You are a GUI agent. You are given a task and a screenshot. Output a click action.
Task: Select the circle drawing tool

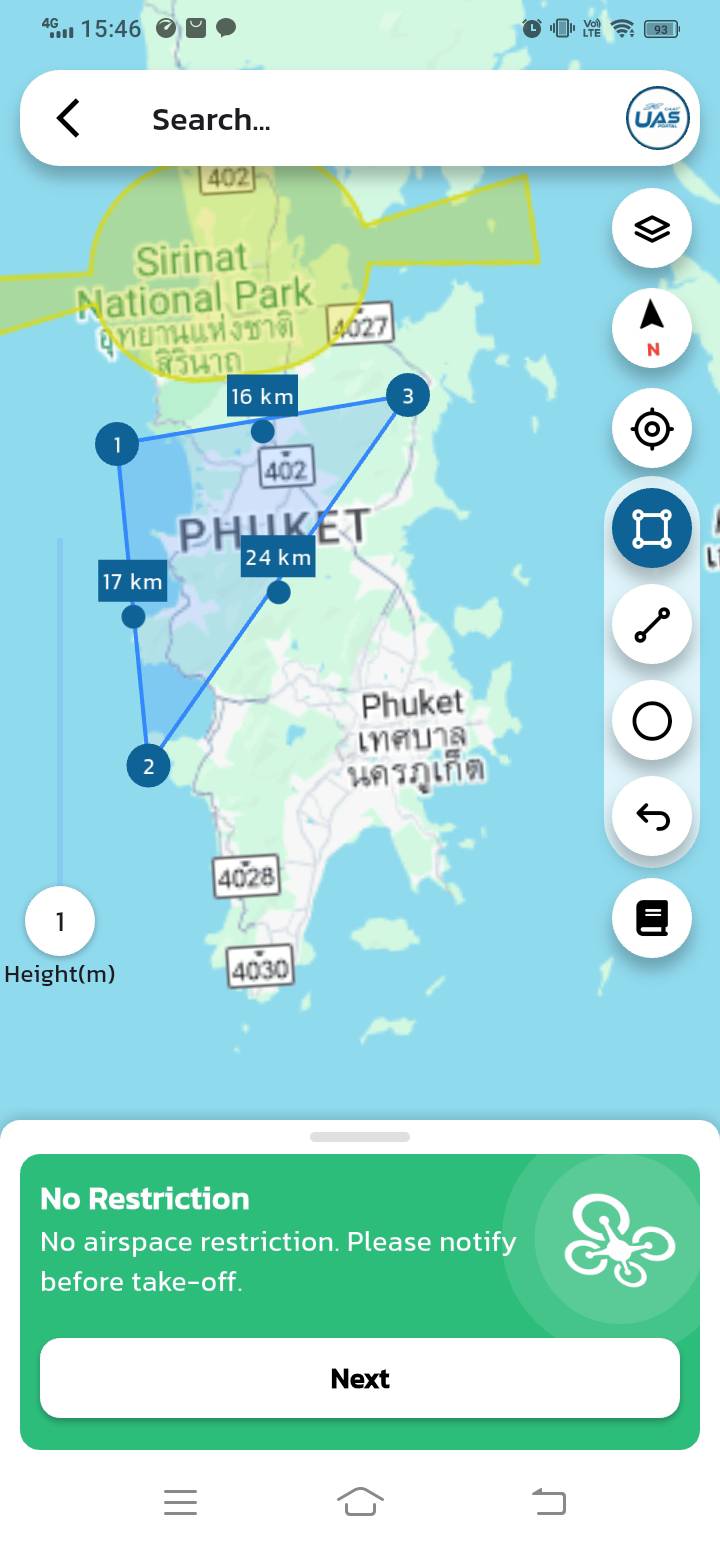click(x=652, y=721)
